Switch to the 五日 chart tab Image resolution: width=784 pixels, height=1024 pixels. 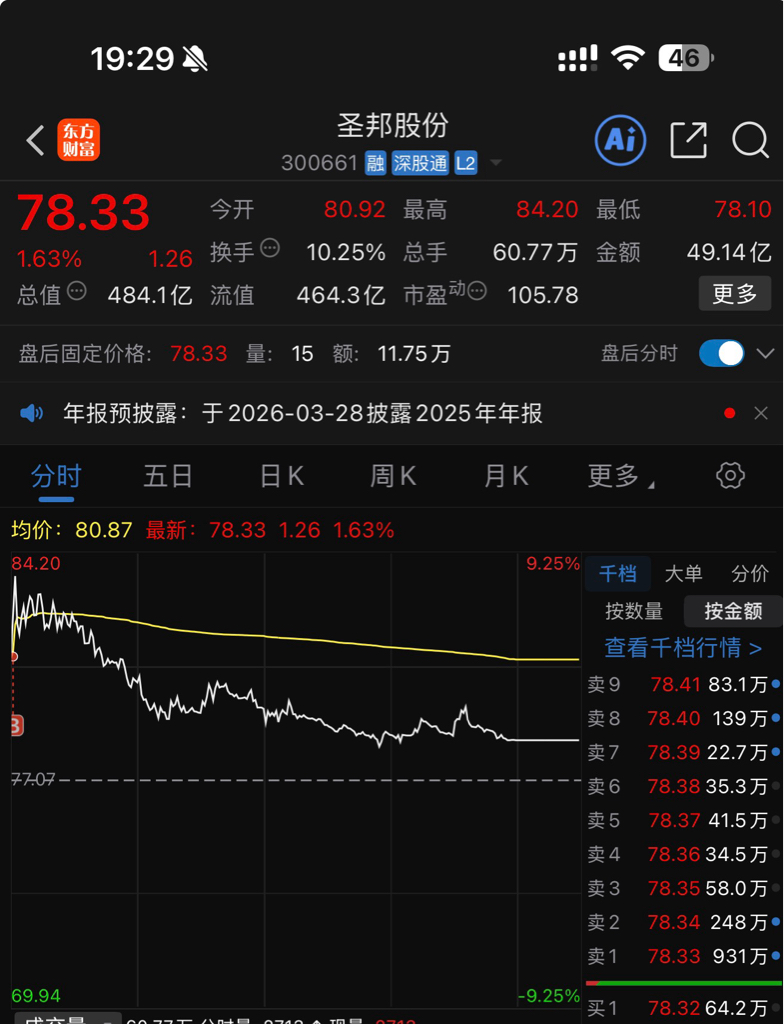[x=168, y=476]
